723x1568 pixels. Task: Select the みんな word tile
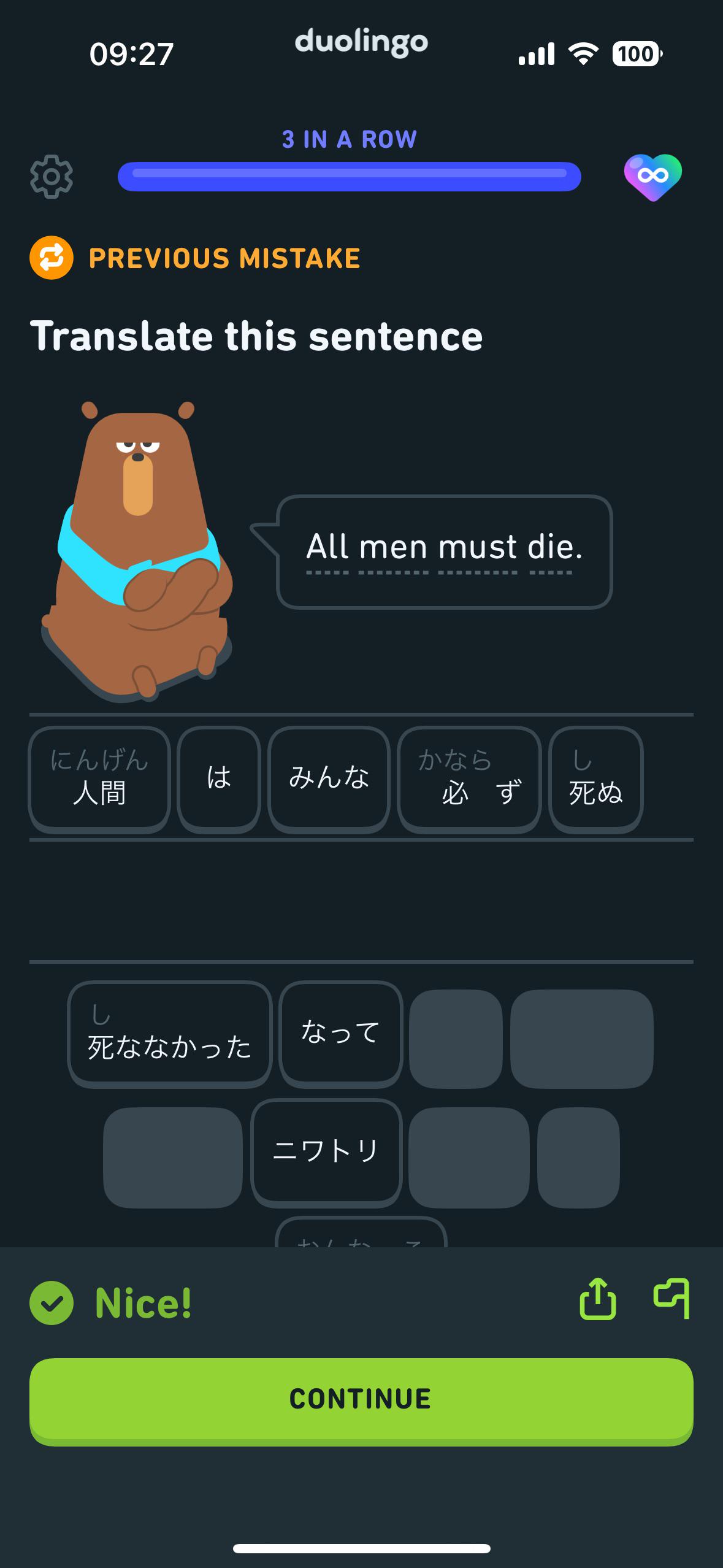pyautogui.click(x=329, y=779)
